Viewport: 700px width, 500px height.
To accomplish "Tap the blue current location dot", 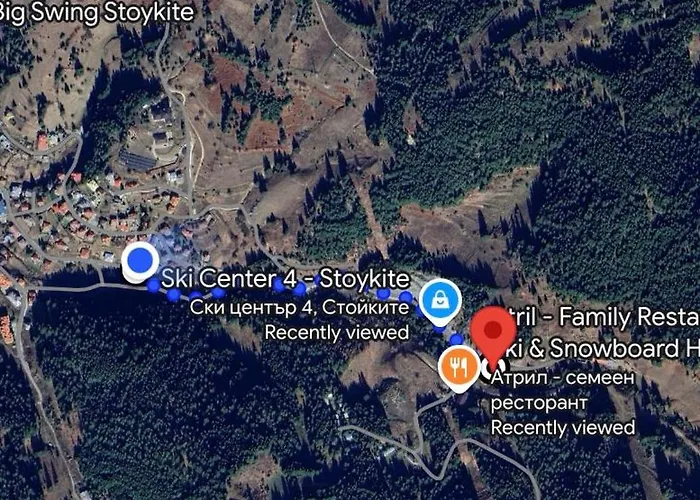I will click(141, 261).
